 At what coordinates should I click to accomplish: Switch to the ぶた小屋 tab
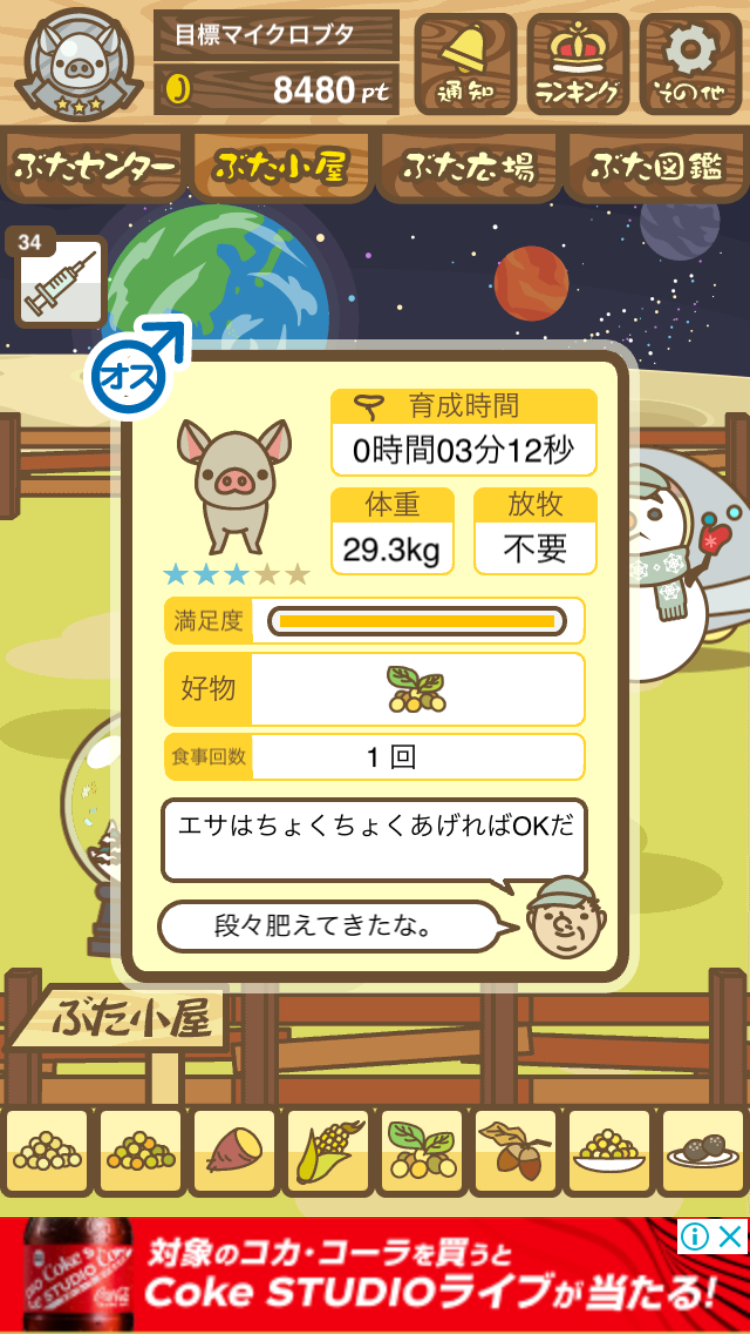[x=281, y=166]
